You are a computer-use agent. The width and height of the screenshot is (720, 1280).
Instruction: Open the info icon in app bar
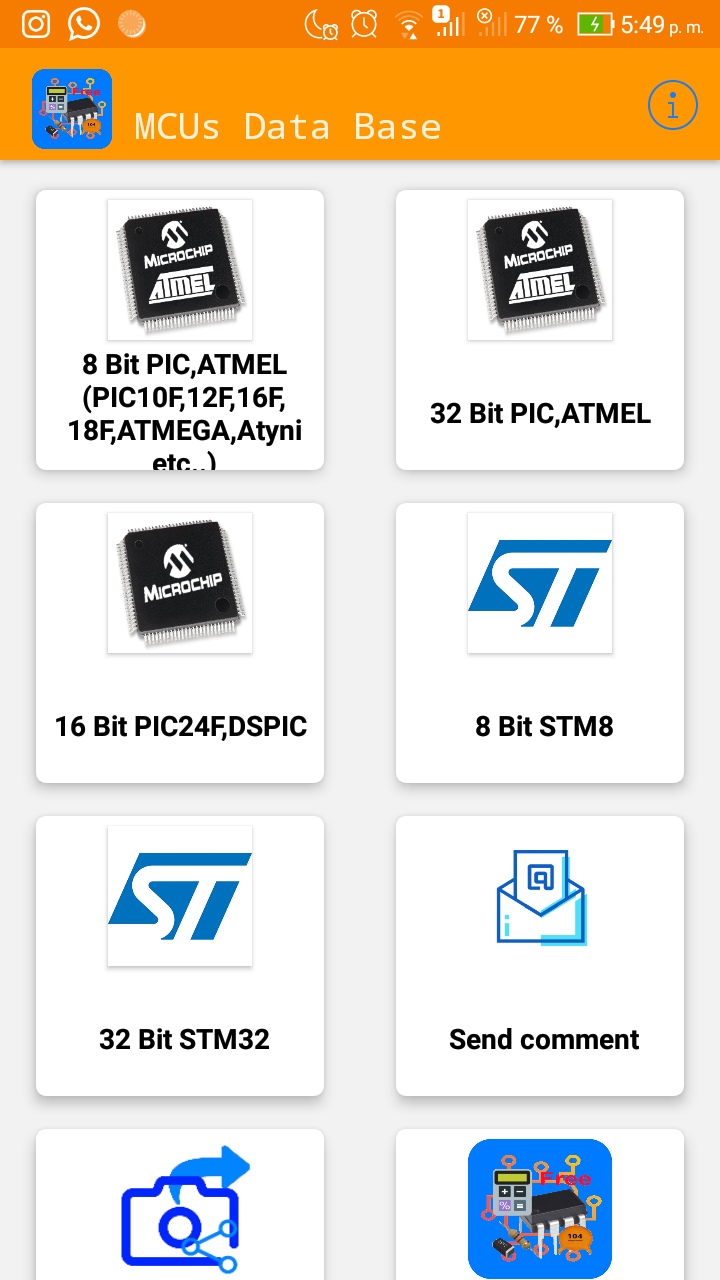672,105
